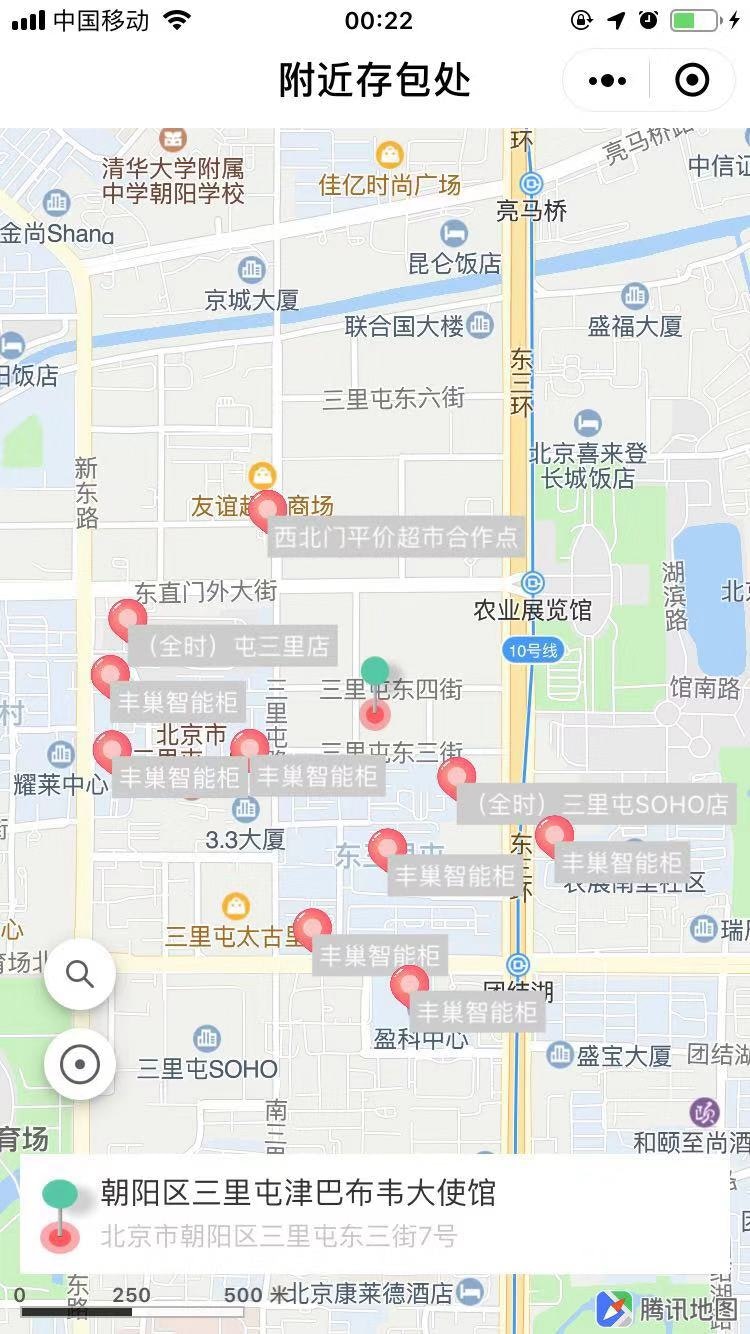Tap the (全时)三里屯SOHO店 red marker
Screen dimensions: 750x1334
pos(457,775)
